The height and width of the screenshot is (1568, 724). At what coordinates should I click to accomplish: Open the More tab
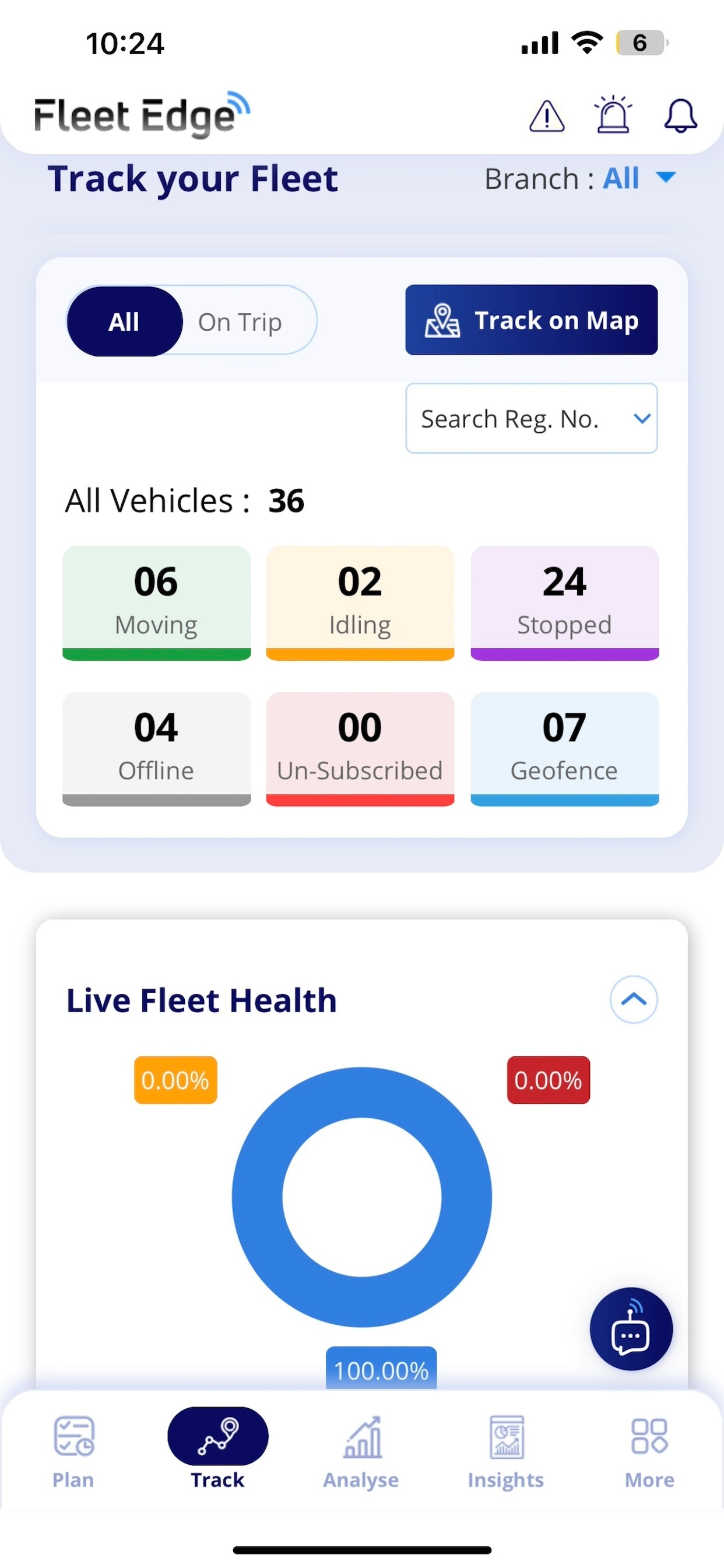(x=649, y=1452)
